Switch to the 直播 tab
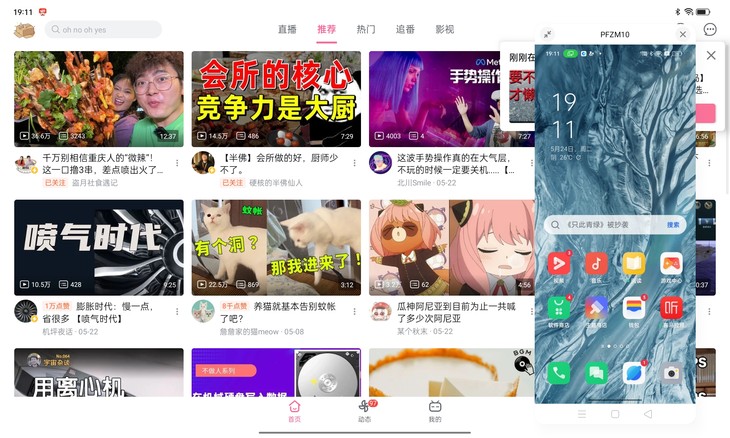The width and height of the screenshot is (730, 438). click(x=287, y=30)
